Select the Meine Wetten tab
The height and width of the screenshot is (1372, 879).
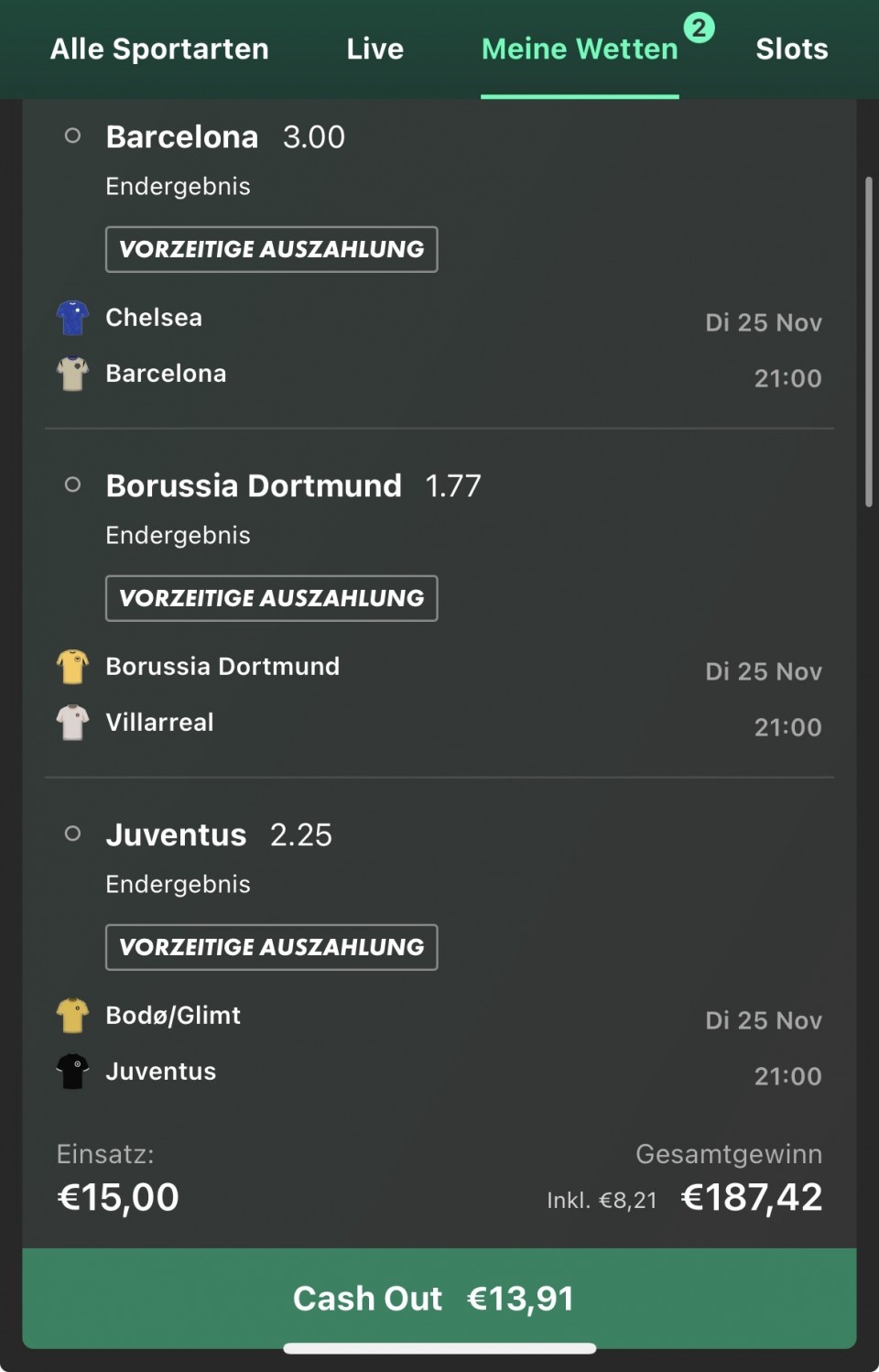(x=580, y=49)
